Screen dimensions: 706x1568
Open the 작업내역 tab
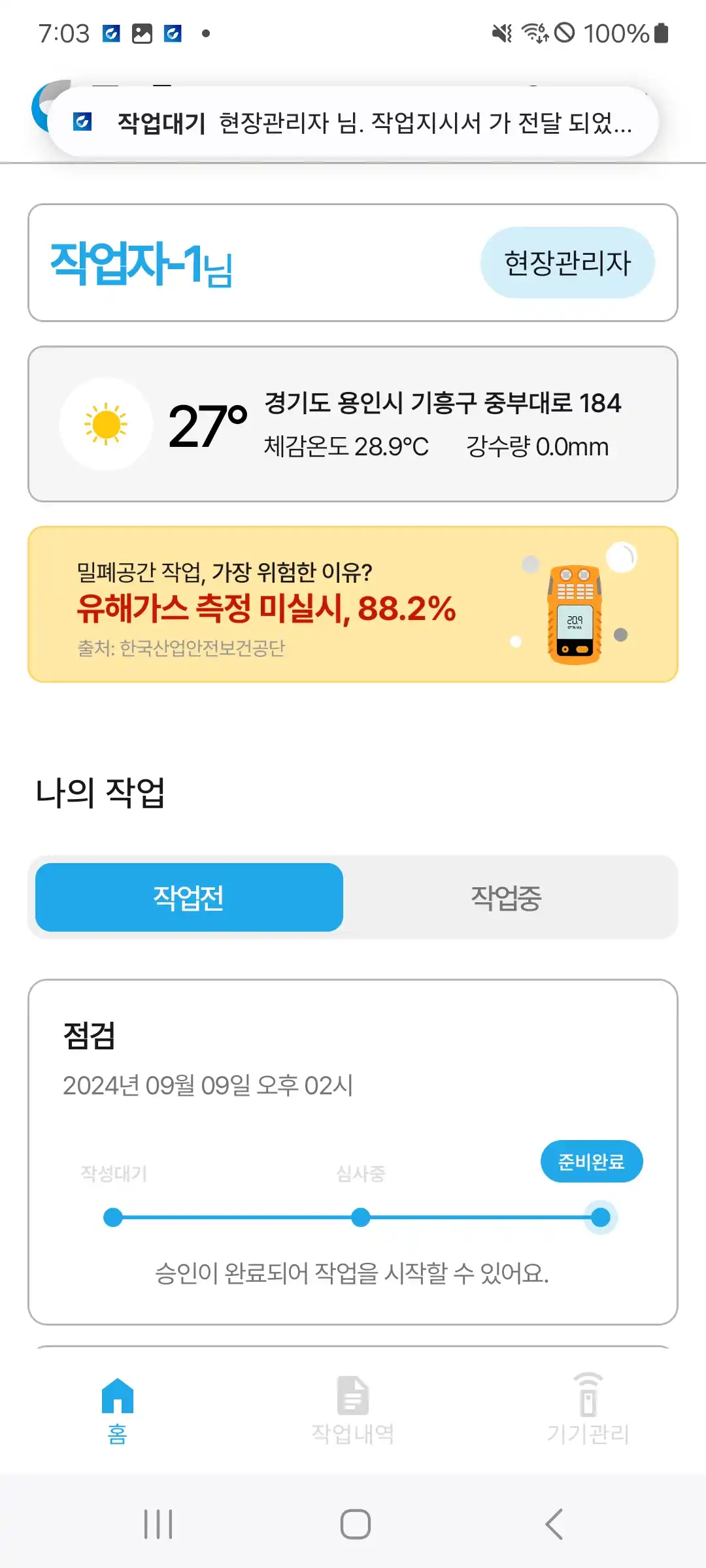353,1410
